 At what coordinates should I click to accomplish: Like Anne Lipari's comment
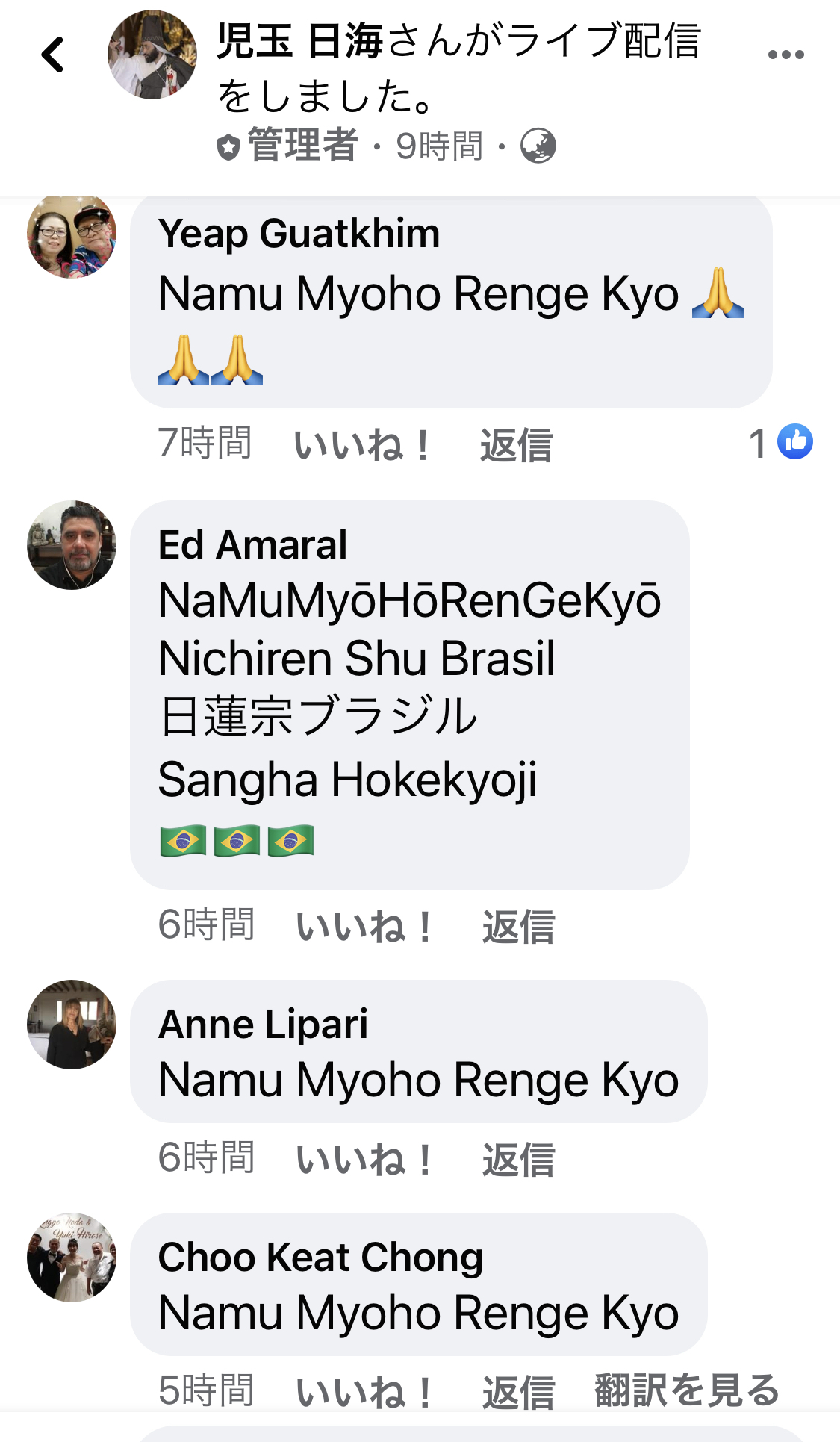pos(364,1160)
